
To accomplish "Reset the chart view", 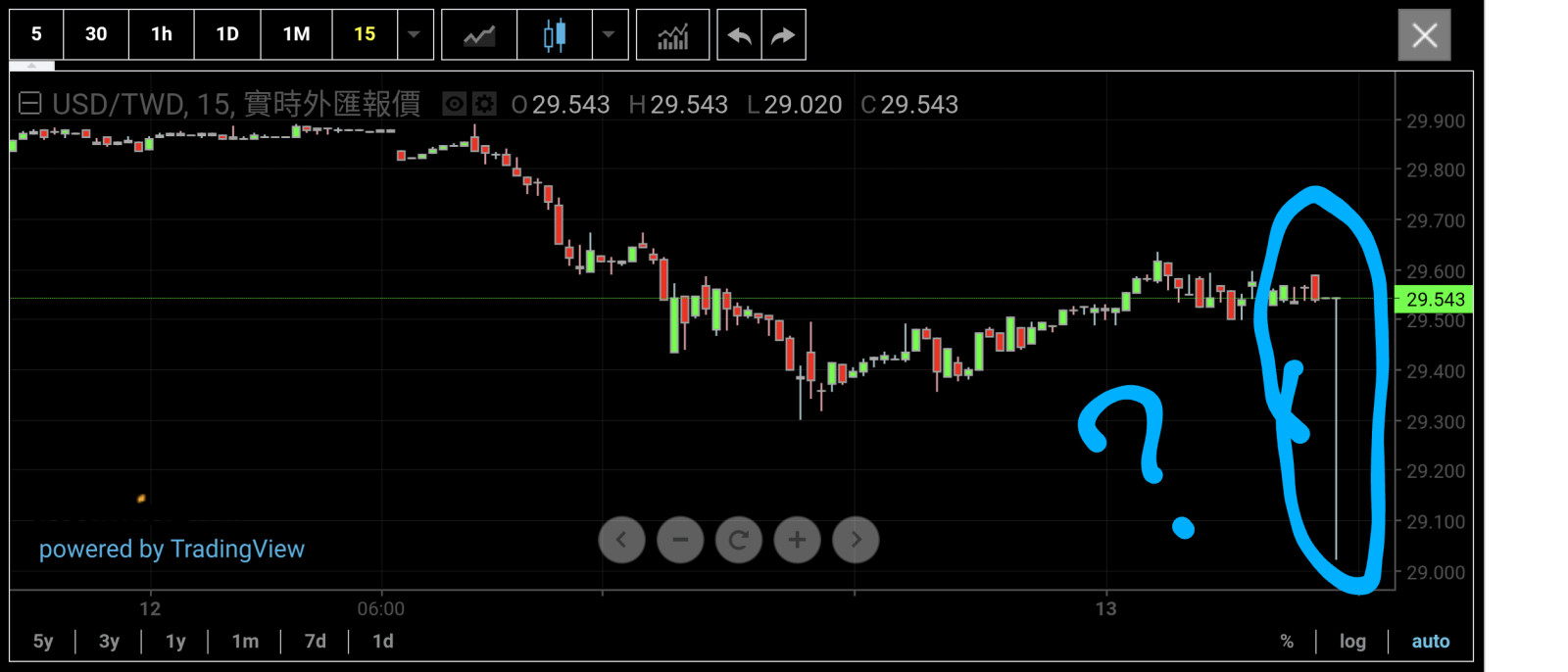I will tap(739, 540).
